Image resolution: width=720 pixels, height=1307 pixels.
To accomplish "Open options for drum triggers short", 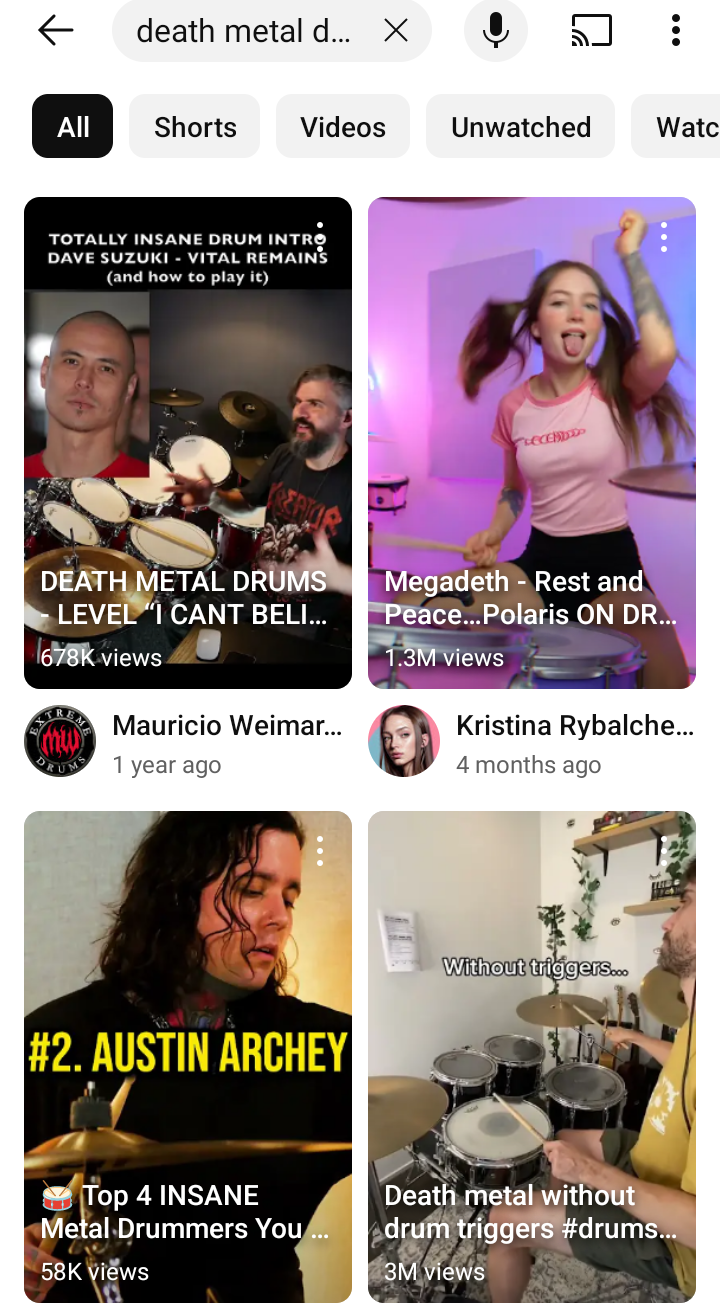I will pyautogui.click(x=664, y=851).
